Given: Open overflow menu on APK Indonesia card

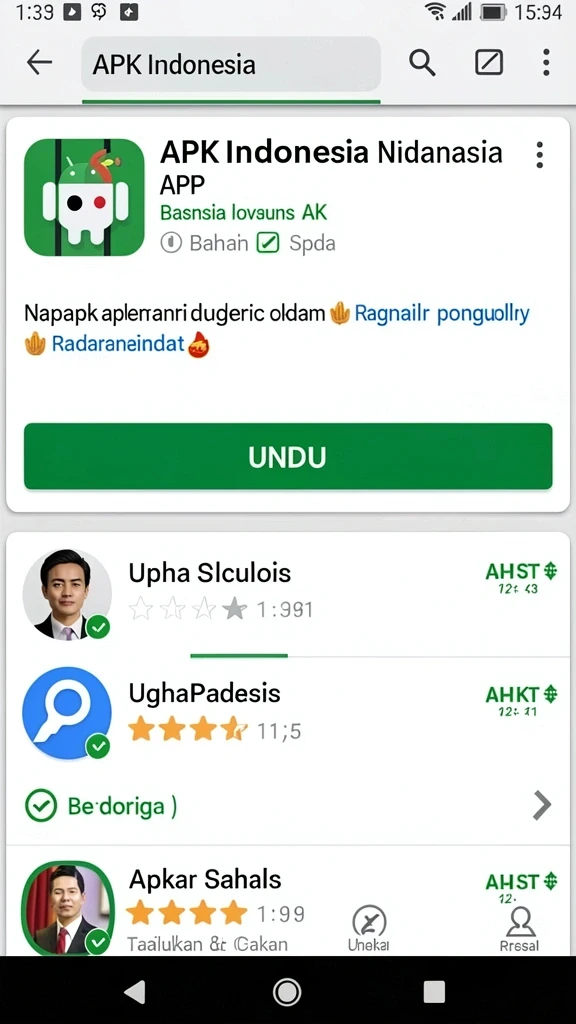Looking at the screenshot, I should [x=539, y=155].
